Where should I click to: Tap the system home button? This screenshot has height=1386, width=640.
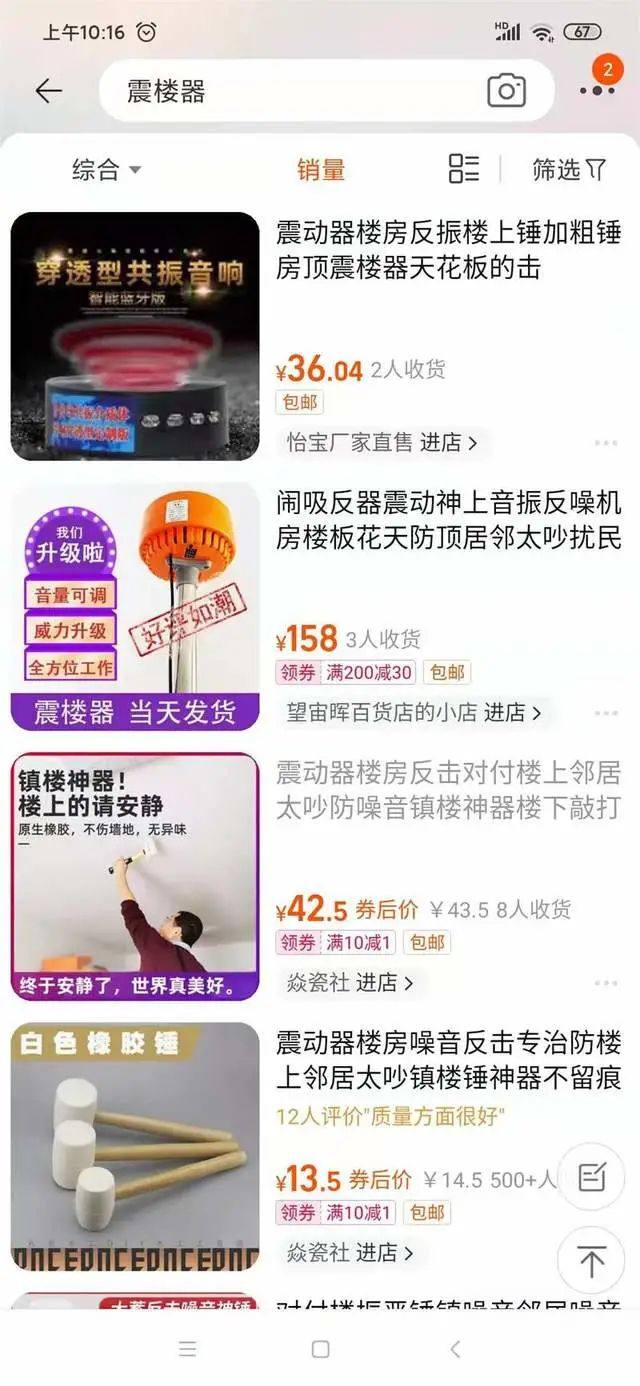tap(320, 1349)
